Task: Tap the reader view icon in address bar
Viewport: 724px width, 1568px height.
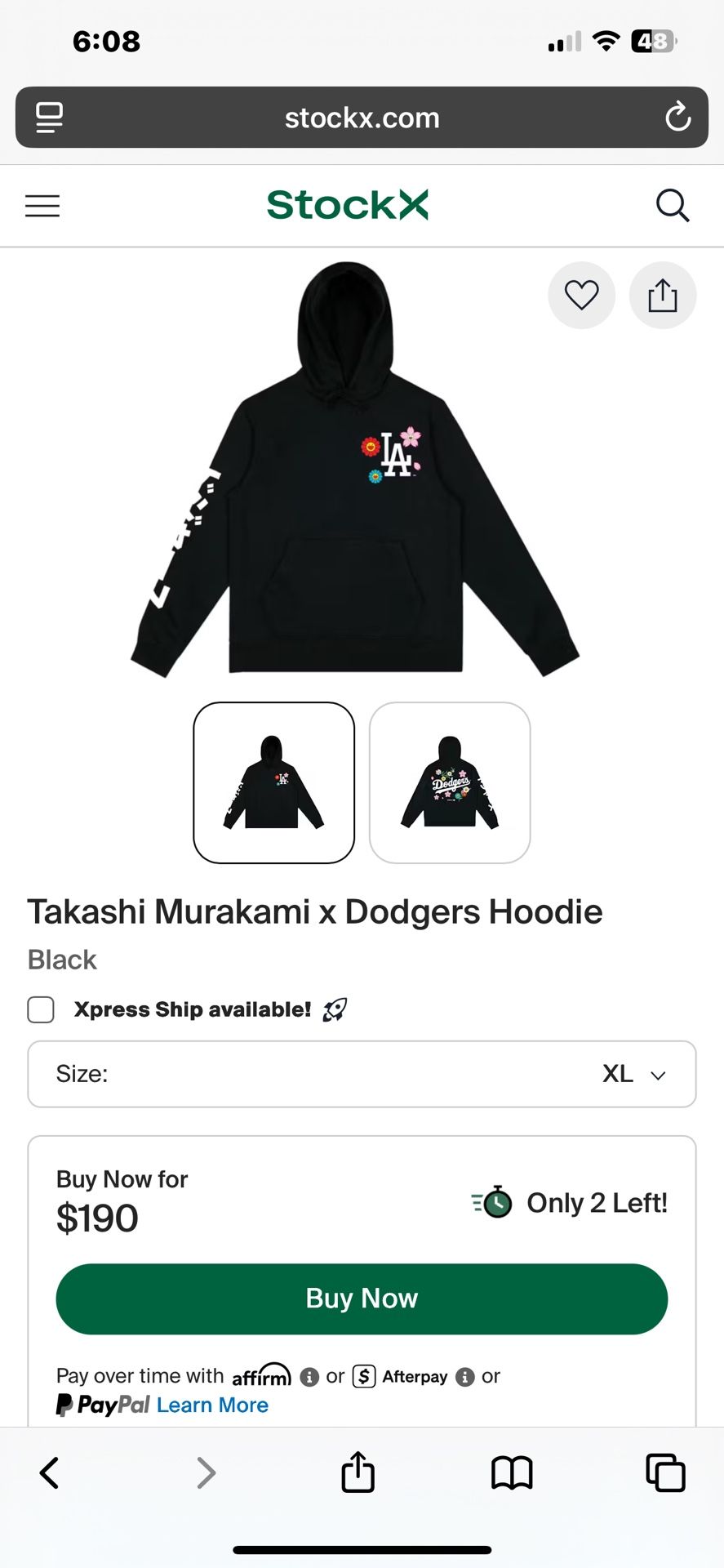Action: (x=48, y=117)
